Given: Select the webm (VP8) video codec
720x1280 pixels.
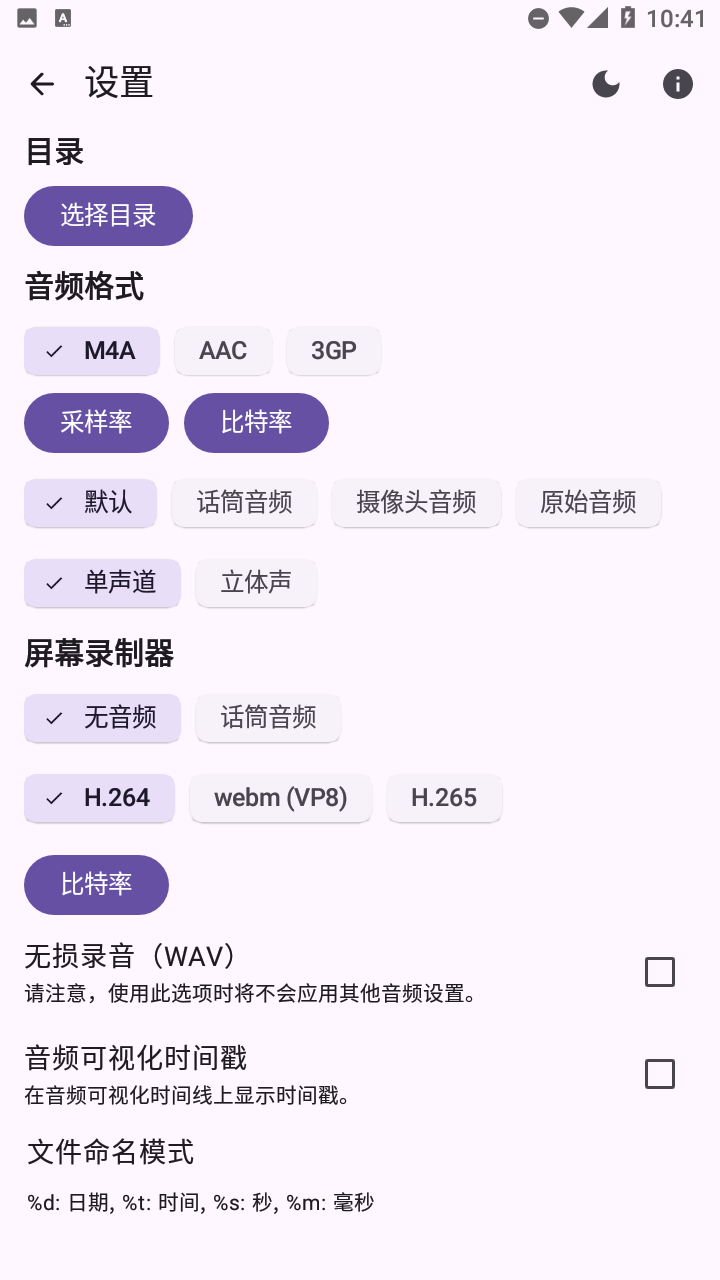Looking at the screenshot, I should click(281, 798).
